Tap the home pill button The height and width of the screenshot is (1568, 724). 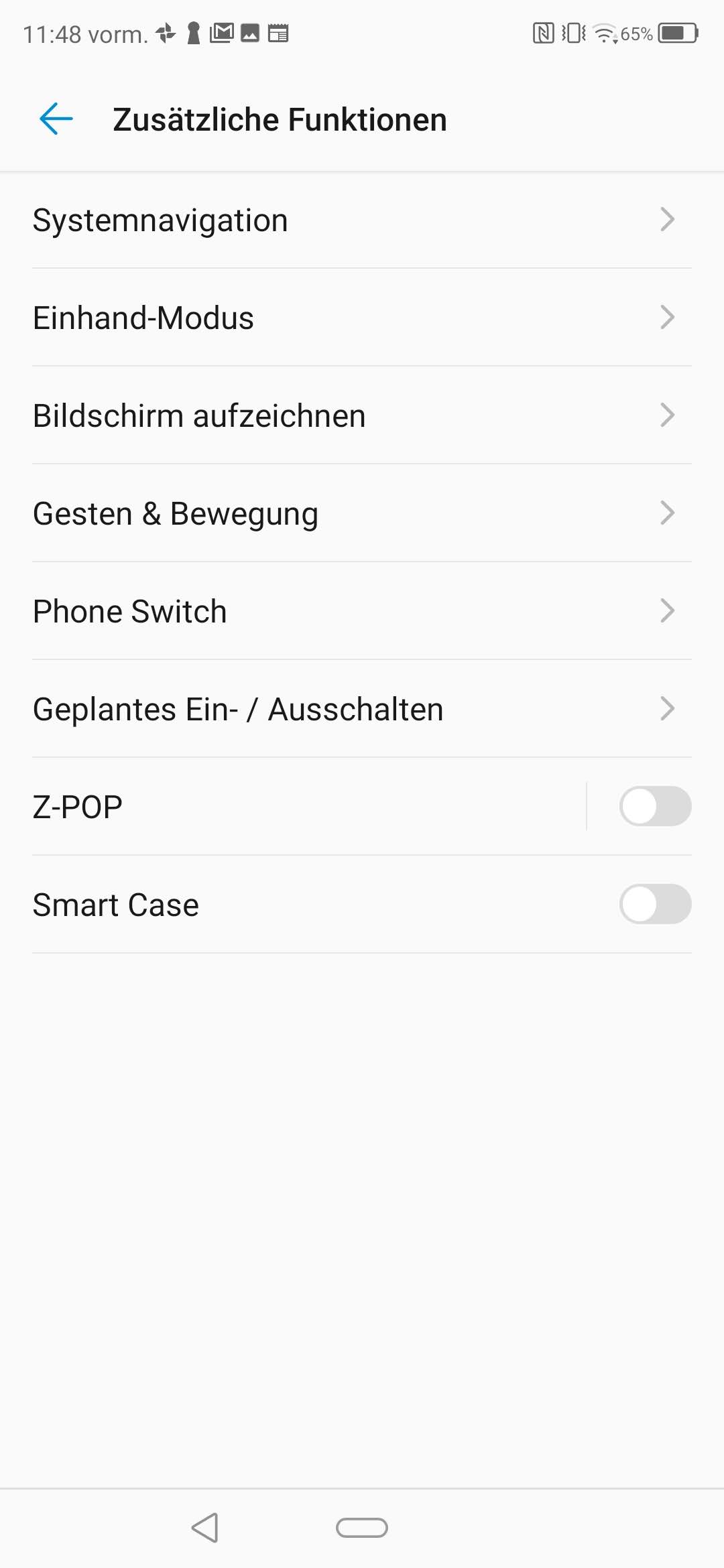[362, 1528]
